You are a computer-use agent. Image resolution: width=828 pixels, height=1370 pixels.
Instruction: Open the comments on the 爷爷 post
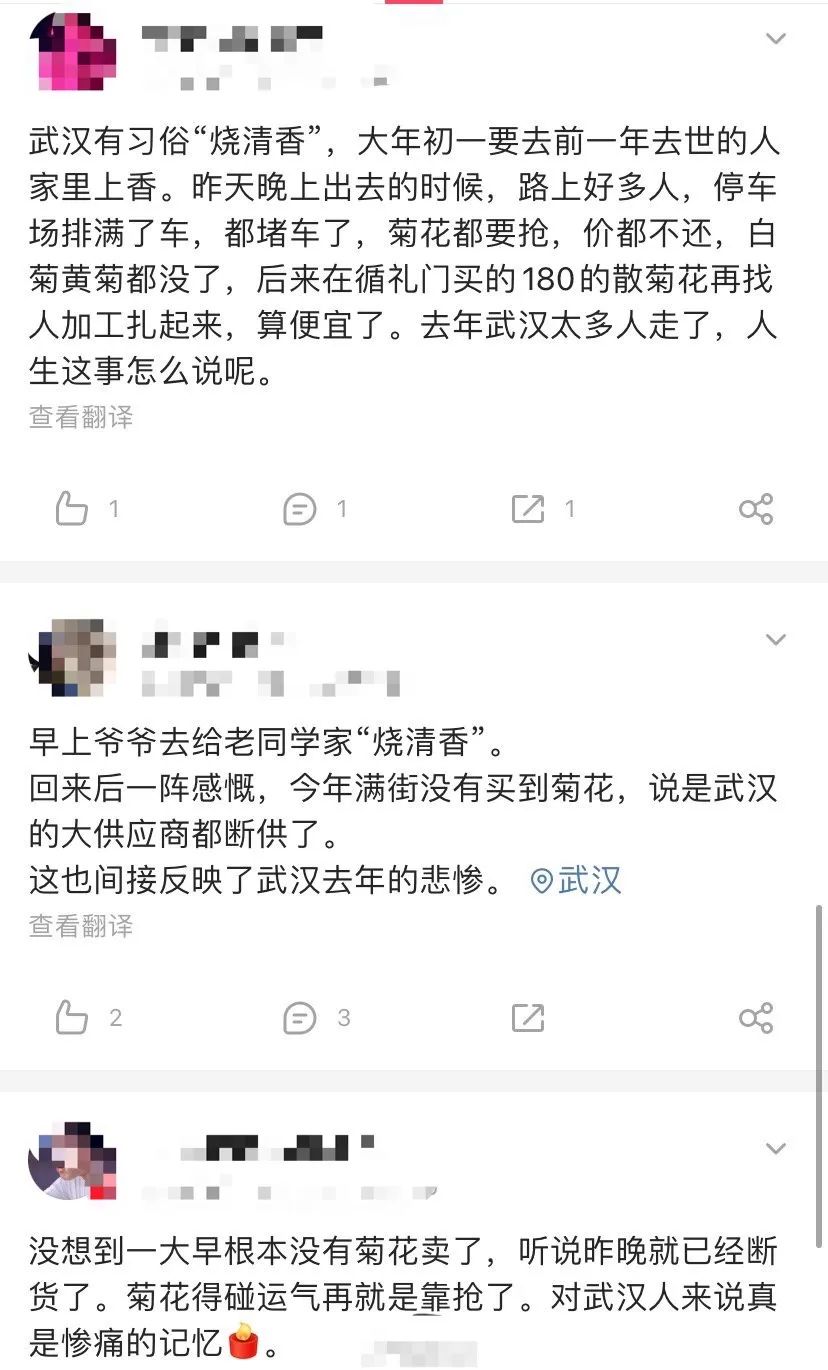click(x=300, y=1018)
